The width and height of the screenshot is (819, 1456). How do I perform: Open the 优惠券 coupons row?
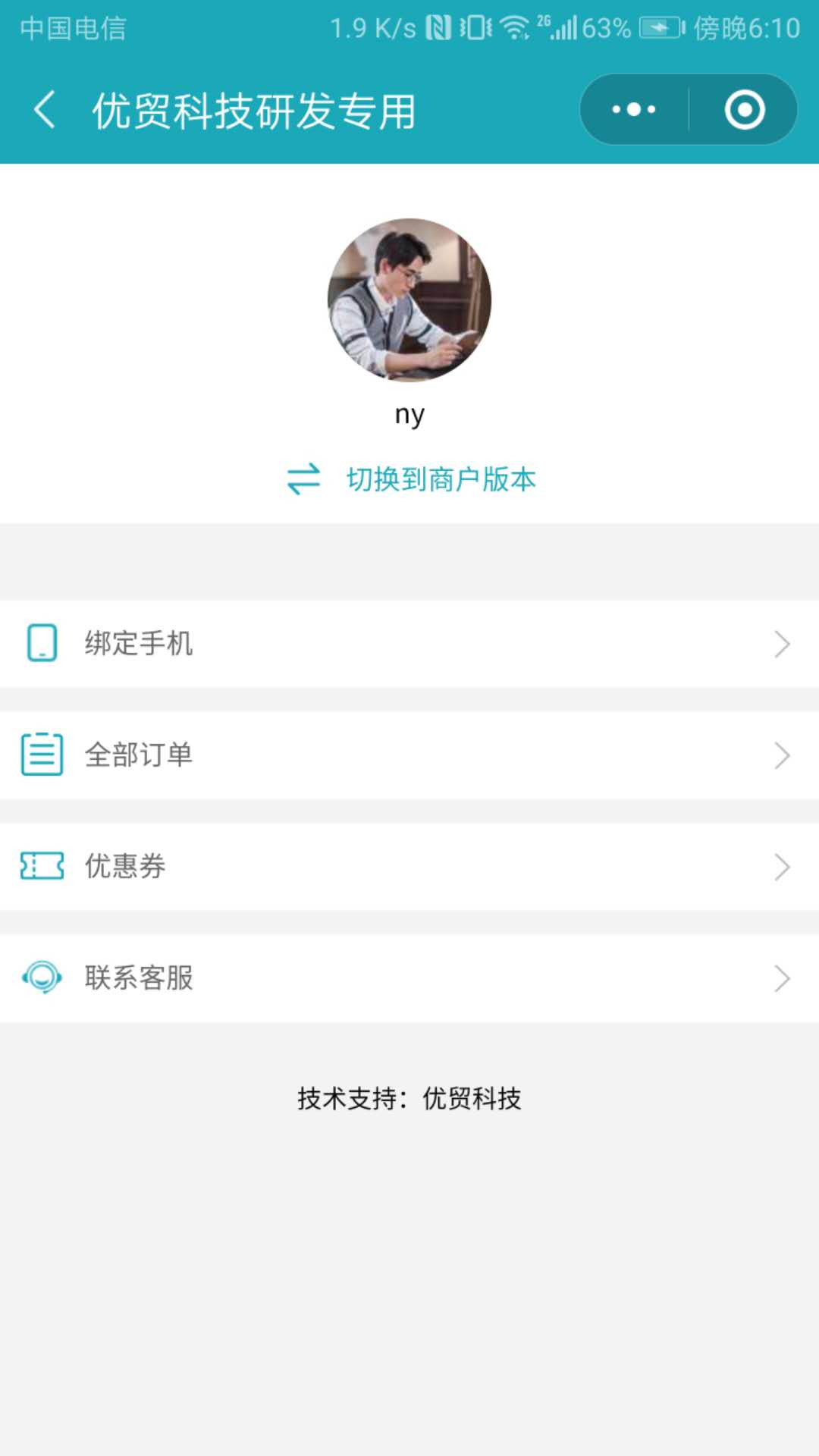(x=409, y=867)
